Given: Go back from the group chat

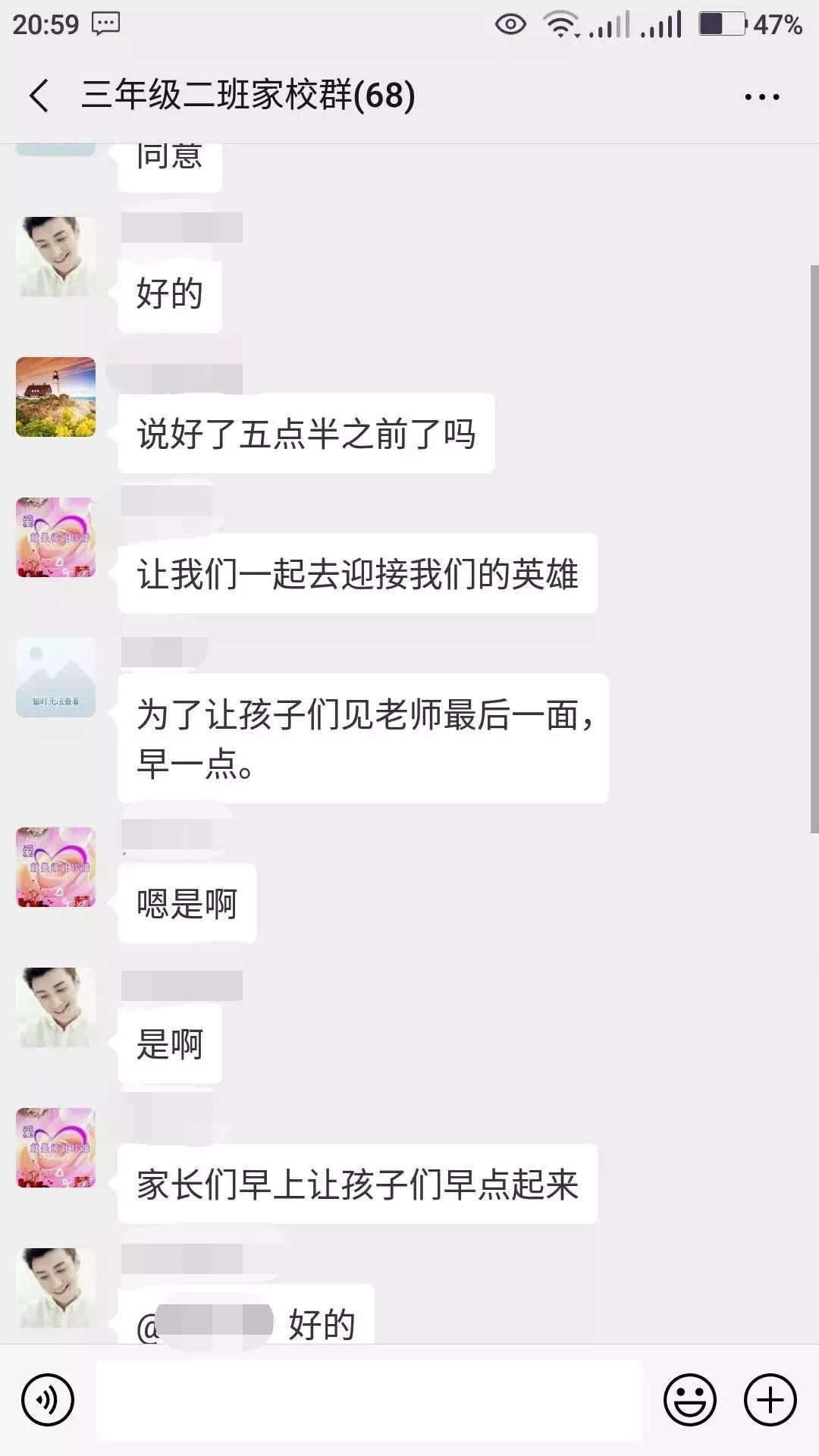Looking at the screenshot, I should click(x=39, y=96).
